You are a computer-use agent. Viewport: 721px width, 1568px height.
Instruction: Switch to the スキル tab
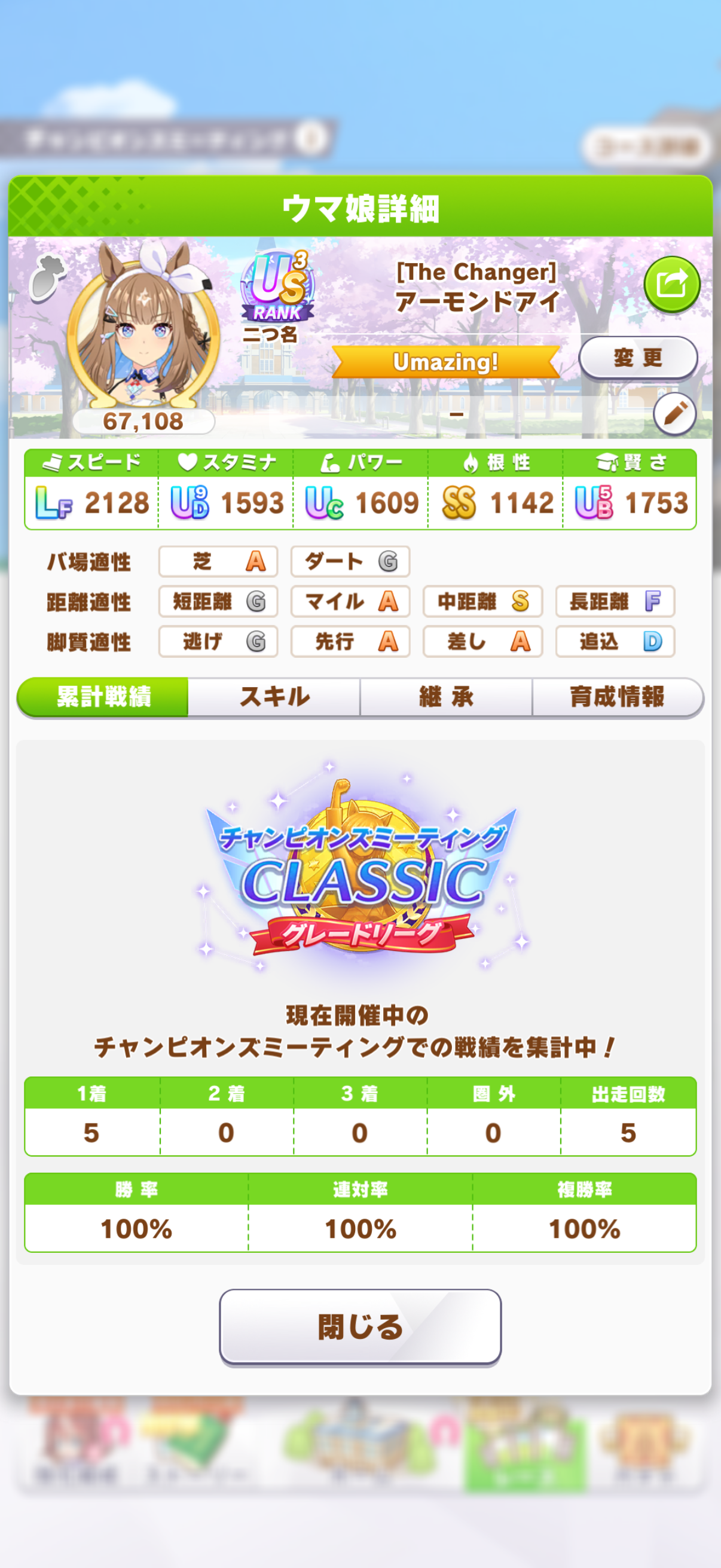coord(274,697)
